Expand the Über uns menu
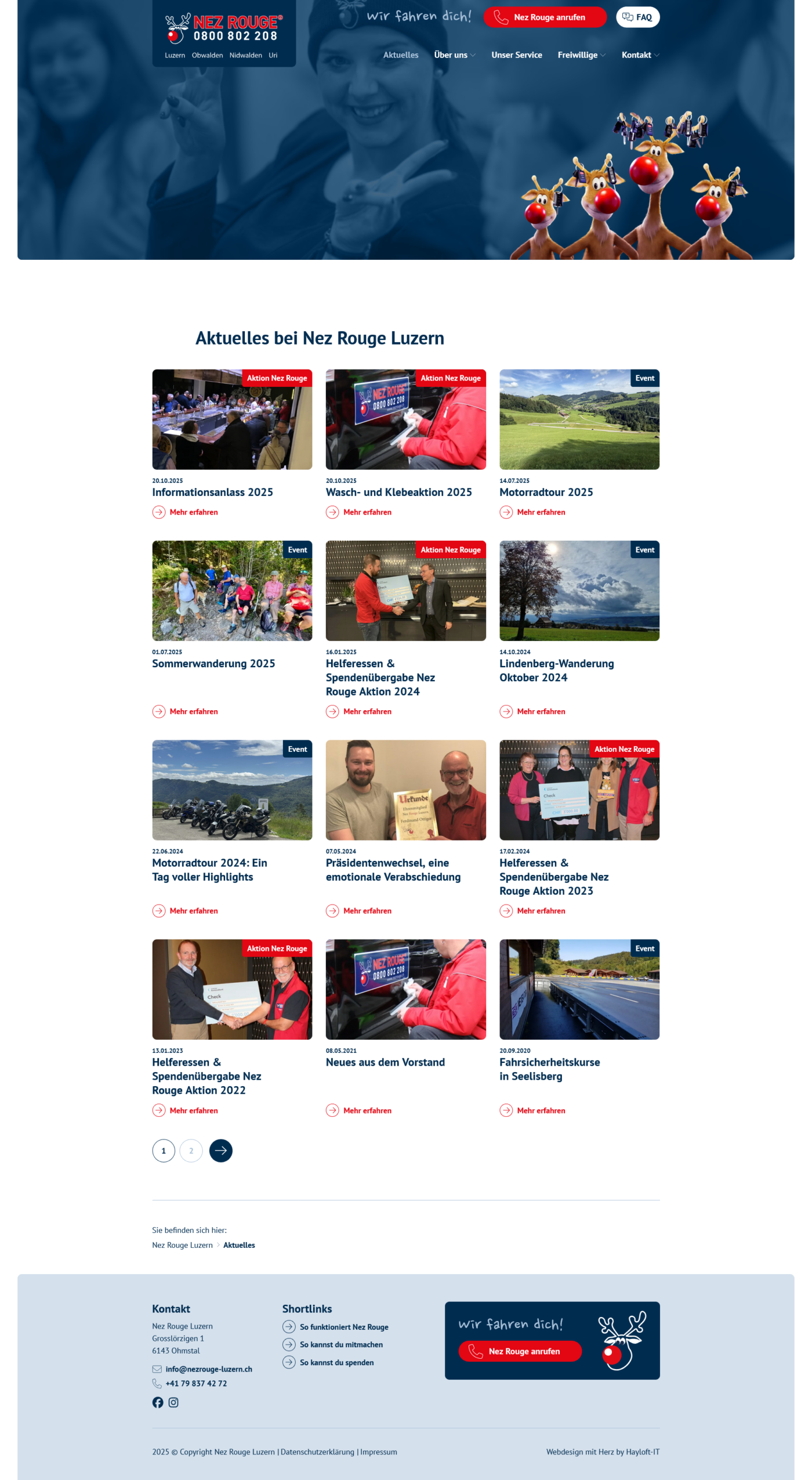Image resolution: width=812 pixels, height=1480 pixels. (x=454, y=55)
